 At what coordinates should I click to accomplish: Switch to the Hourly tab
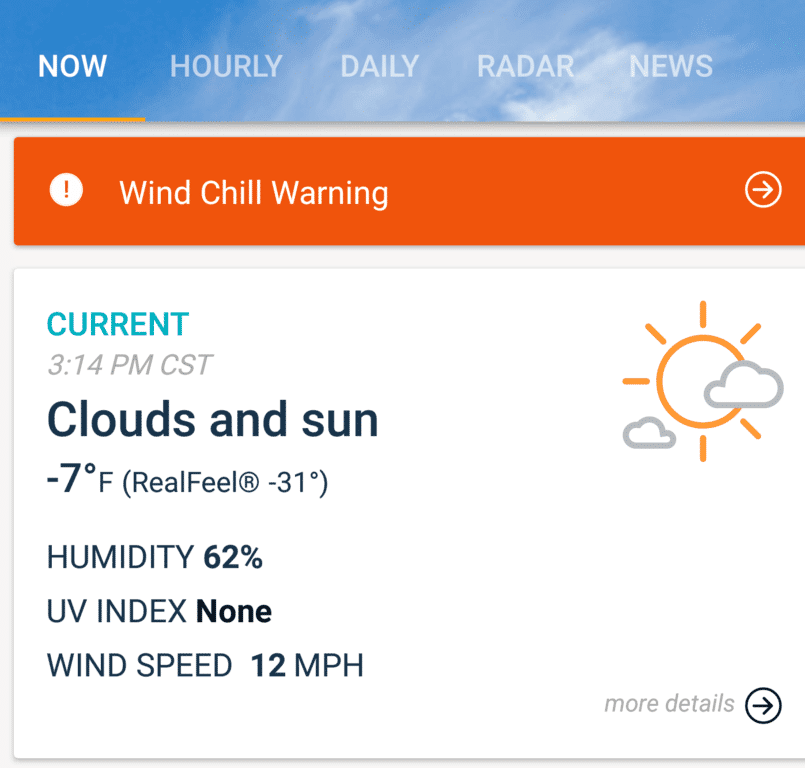pos(226,67)
